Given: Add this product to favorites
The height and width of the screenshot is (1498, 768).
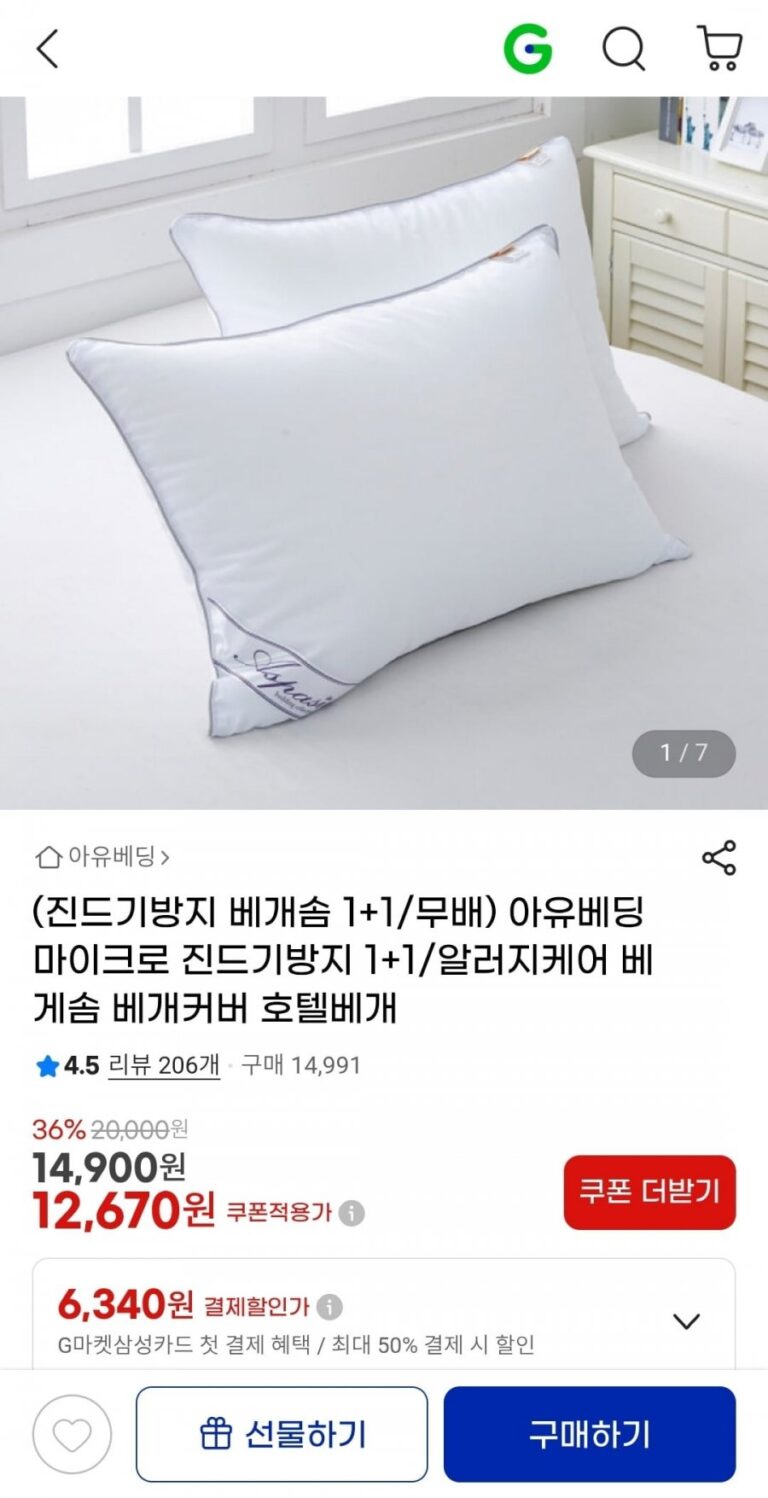Looking at the screenshot, I should tap(71, 1435).
